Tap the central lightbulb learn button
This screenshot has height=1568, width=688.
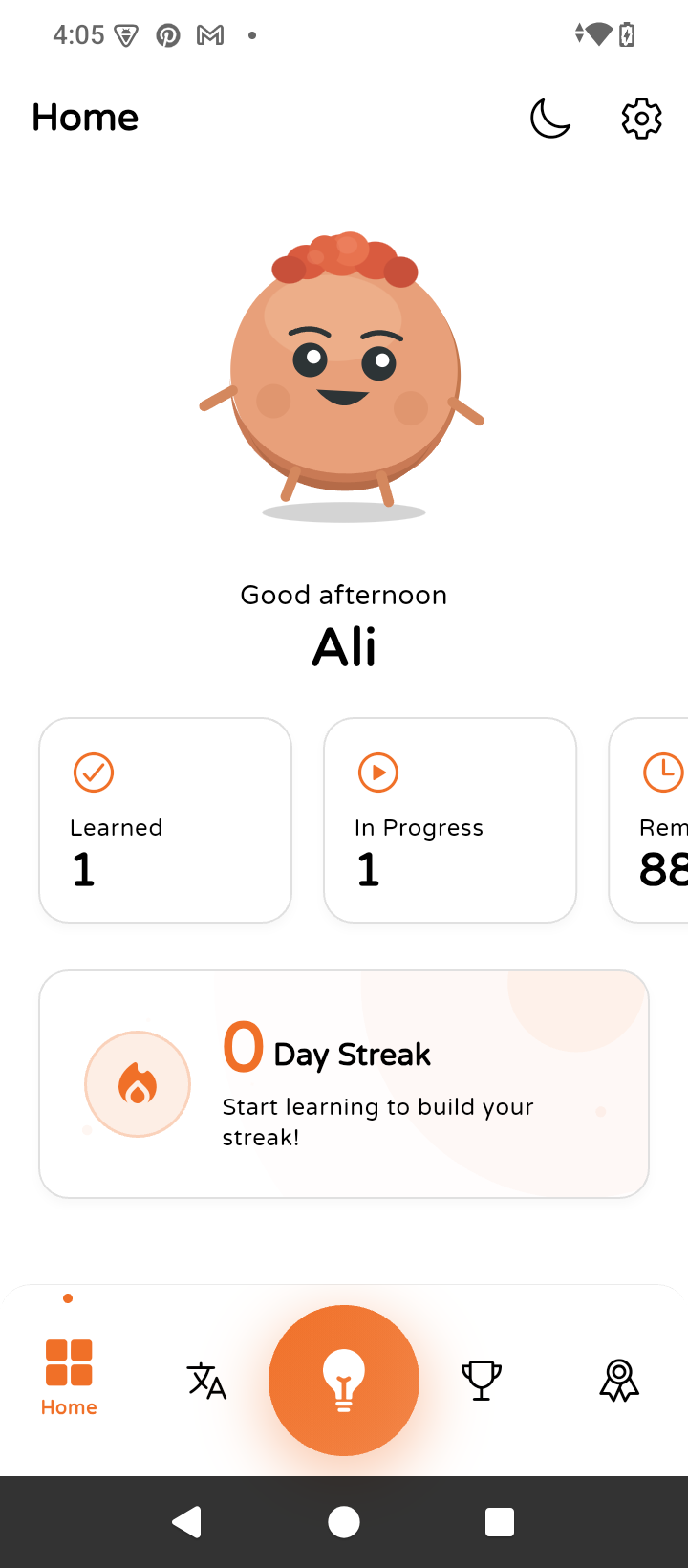343,1380
